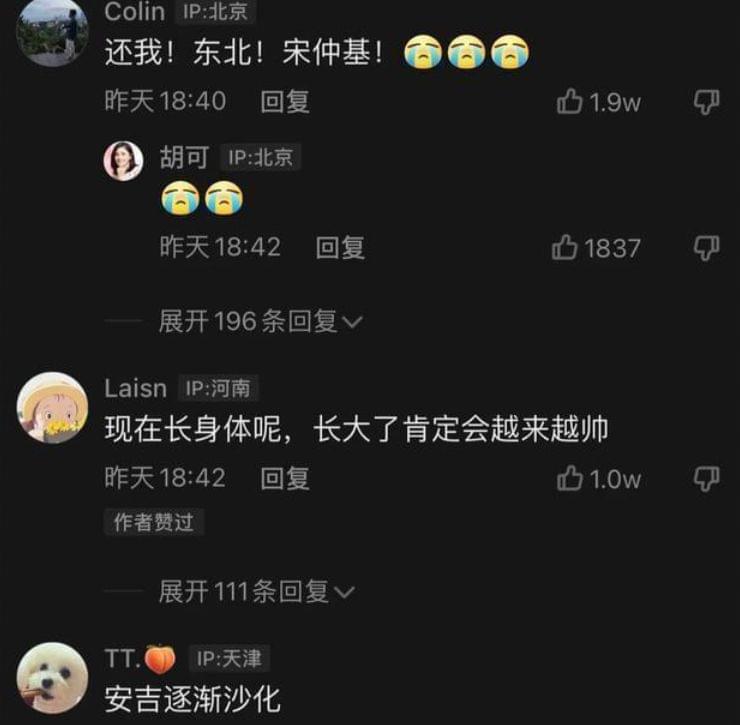
Task: Expand 展开111条回复
Action: [x=256, y=592]
